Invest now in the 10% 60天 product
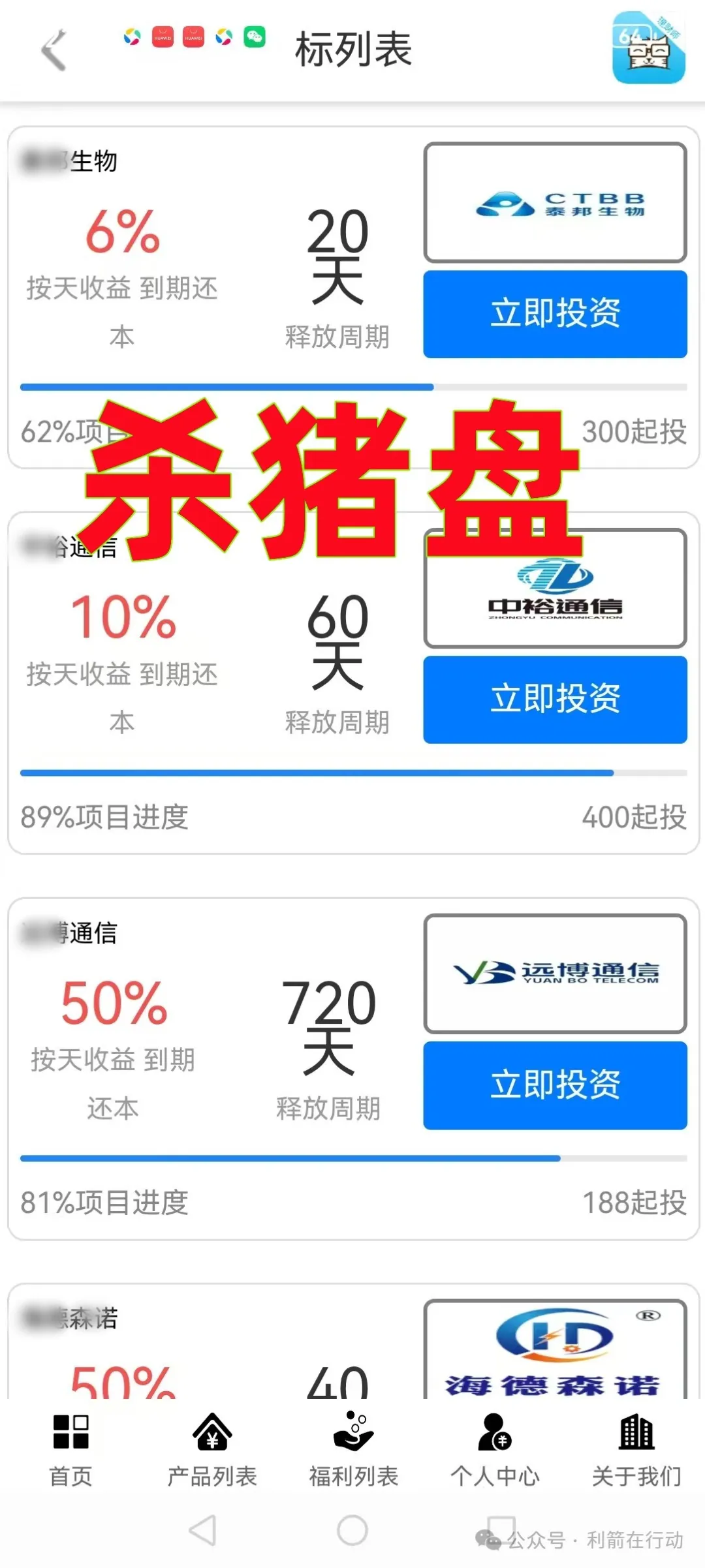Screen dimensions: 705x1568 tap(555, 699)
